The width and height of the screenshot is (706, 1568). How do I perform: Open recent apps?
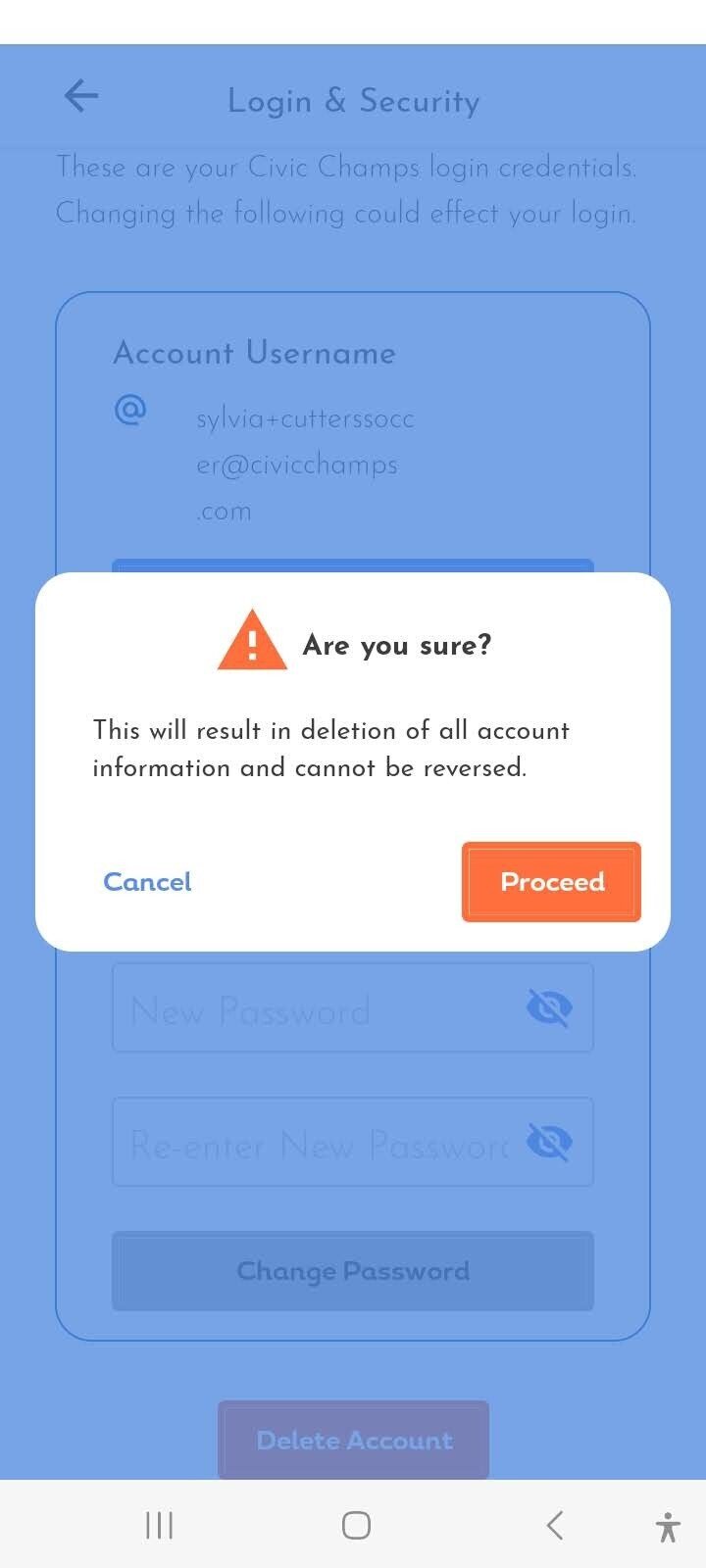coord(159,1525)
